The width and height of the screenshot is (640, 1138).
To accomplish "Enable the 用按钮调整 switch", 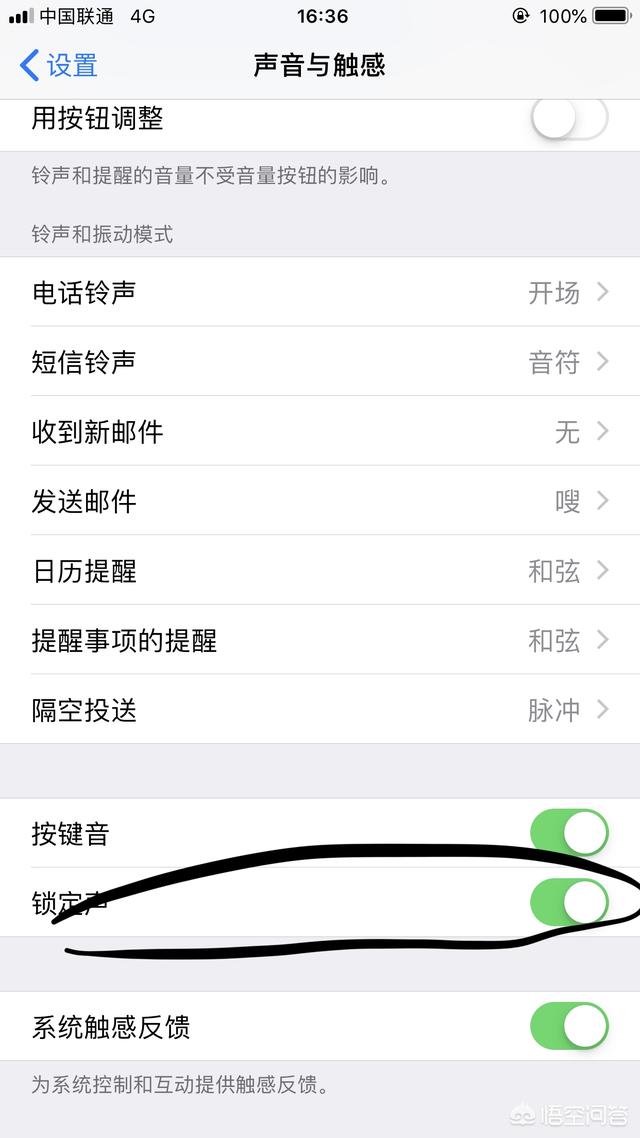I will [569, 120].
